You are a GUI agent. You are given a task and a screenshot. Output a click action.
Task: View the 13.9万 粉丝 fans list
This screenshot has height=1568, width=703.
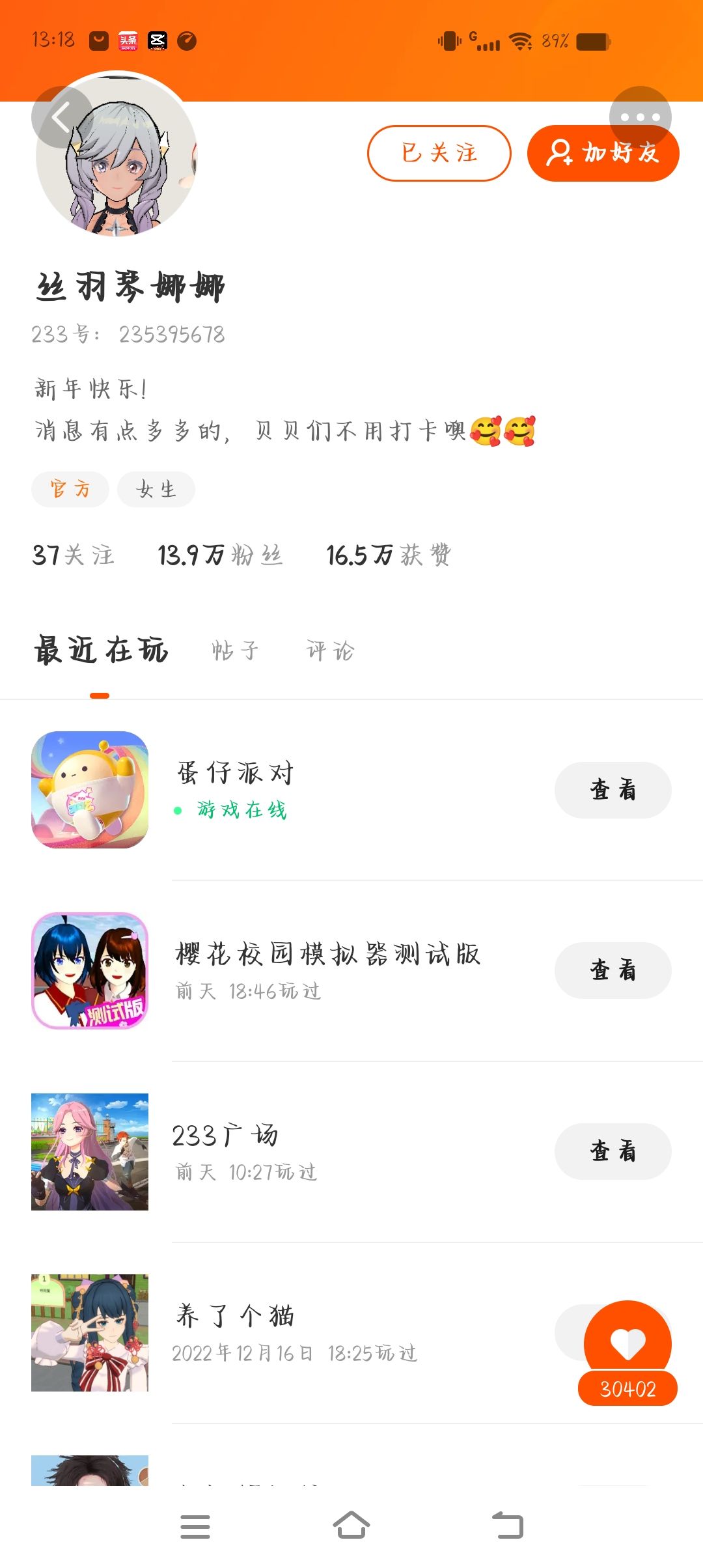(220, 555)
